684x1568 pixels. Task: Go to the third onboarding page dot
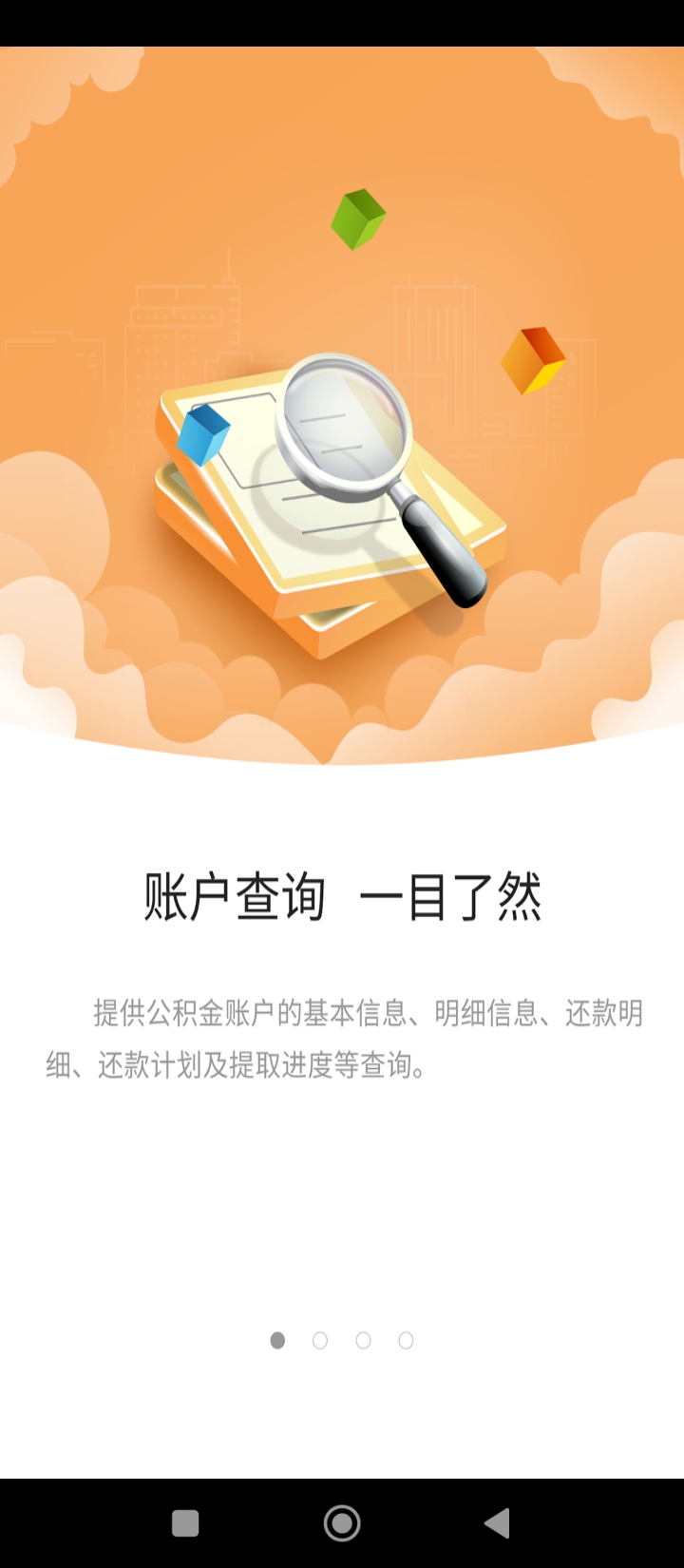coord(363,1340)
